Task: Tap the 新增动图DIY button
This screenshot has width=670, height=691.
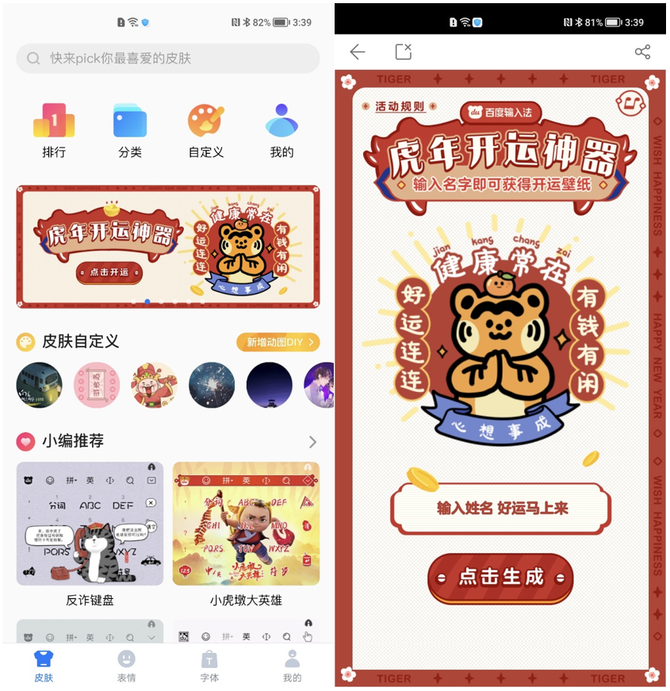Action: (x=278, y=342)
